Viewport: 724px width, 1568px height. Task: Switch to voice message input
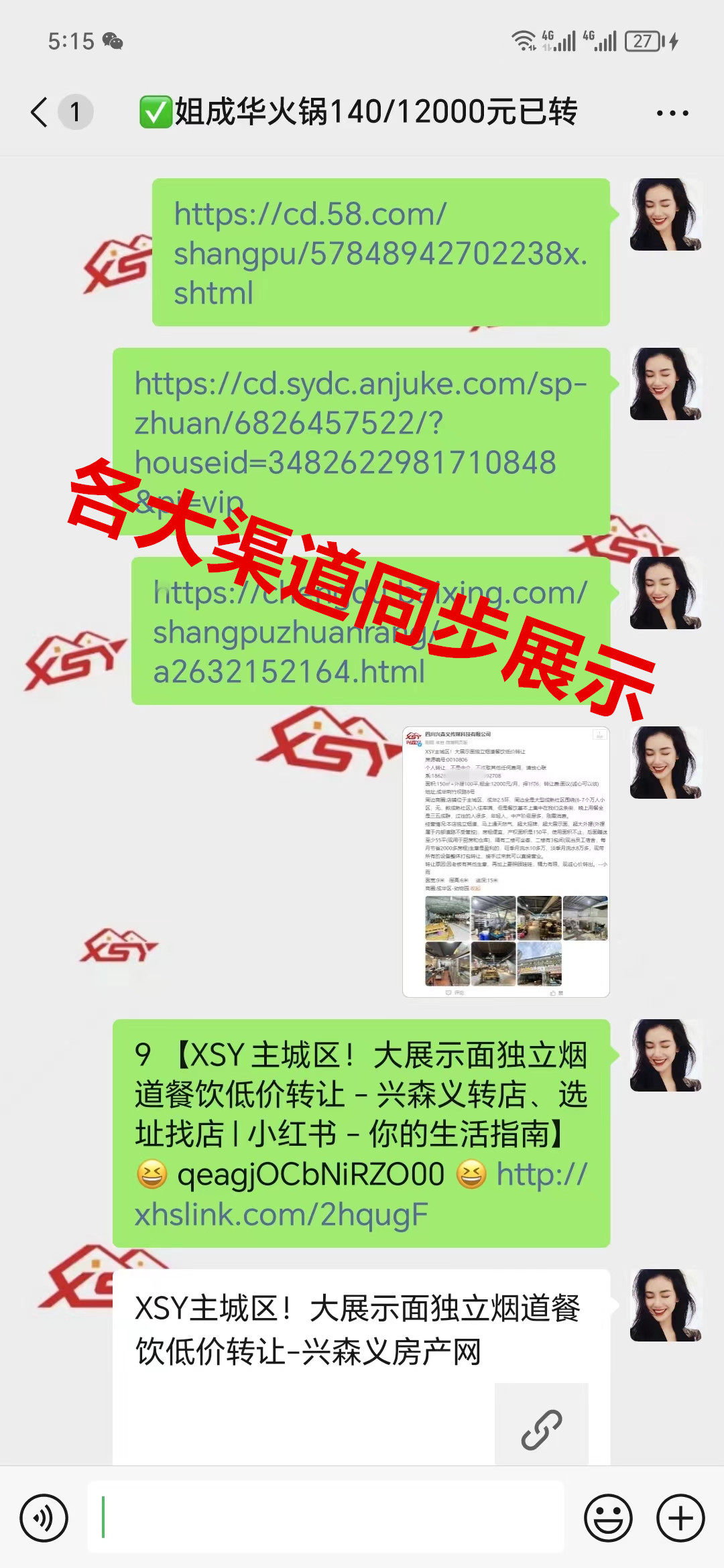pos(44,1518)
